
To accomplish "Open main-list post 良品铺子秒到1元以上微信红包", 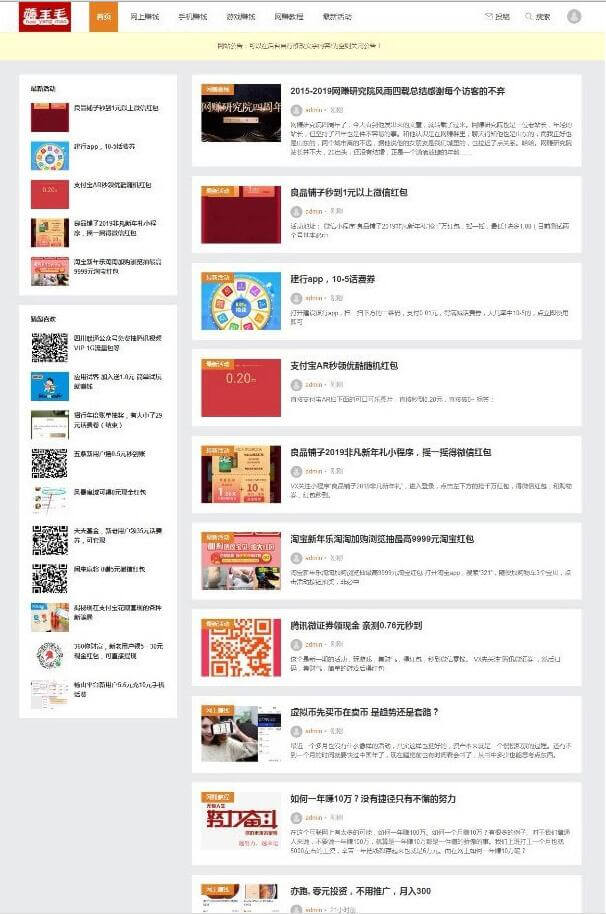I will coord(349,192).
